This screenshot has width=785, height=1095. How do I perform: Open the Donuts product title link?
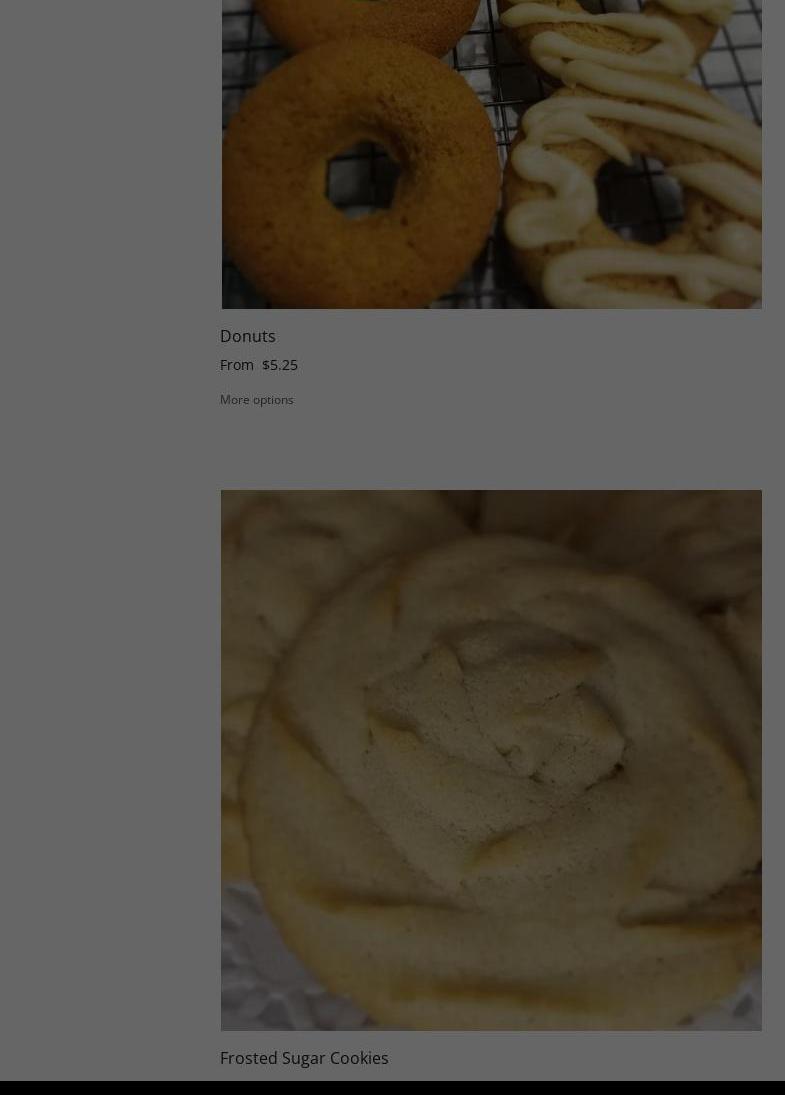[x=248, y=336]
